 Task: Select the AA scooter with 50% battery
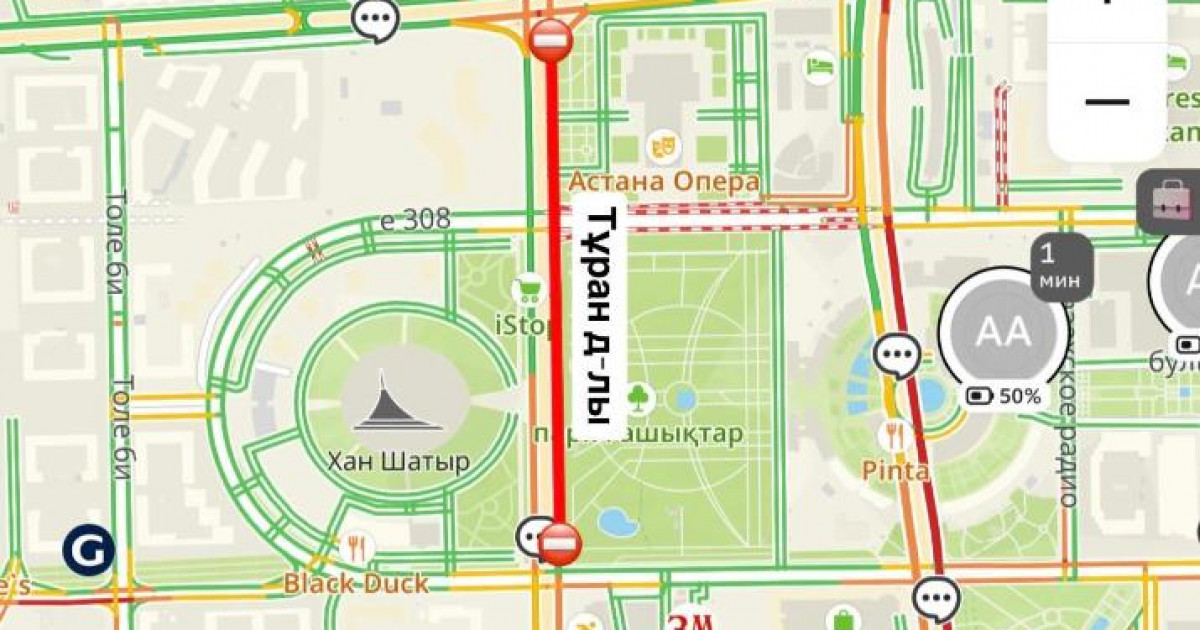pos(1004,333)
